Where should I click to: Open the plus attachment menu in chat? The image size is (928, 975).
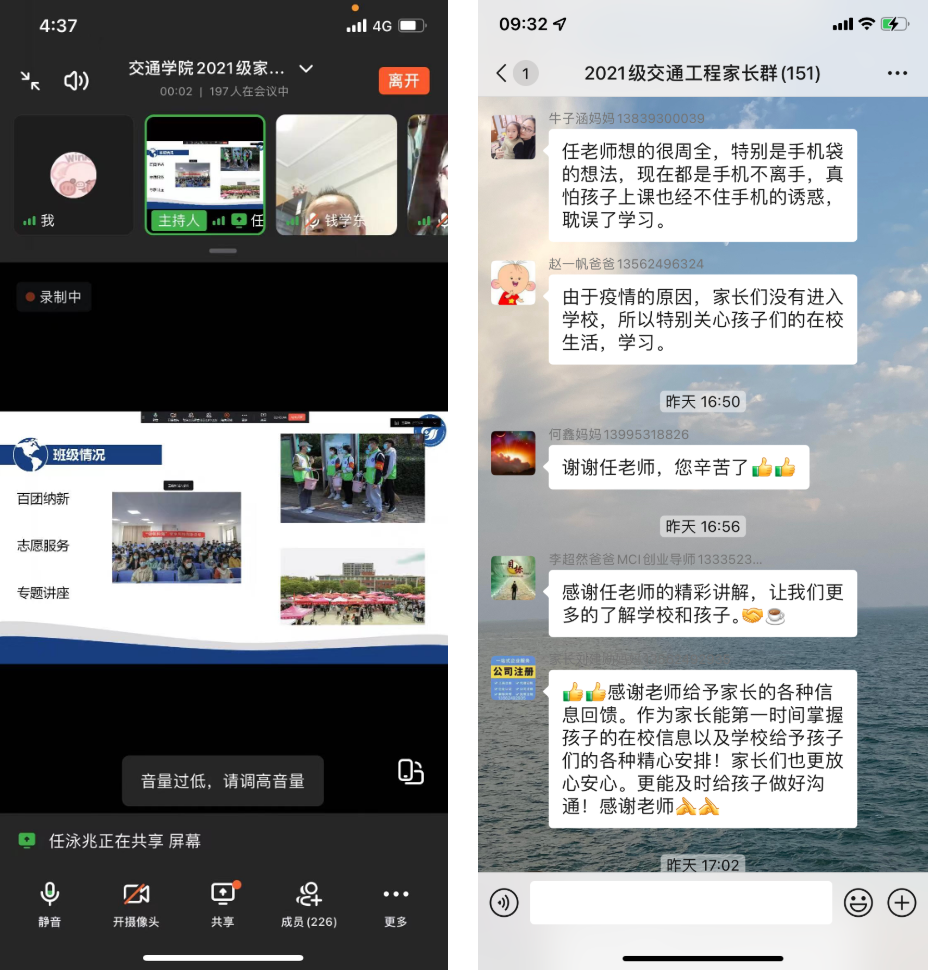coord(902,903)
